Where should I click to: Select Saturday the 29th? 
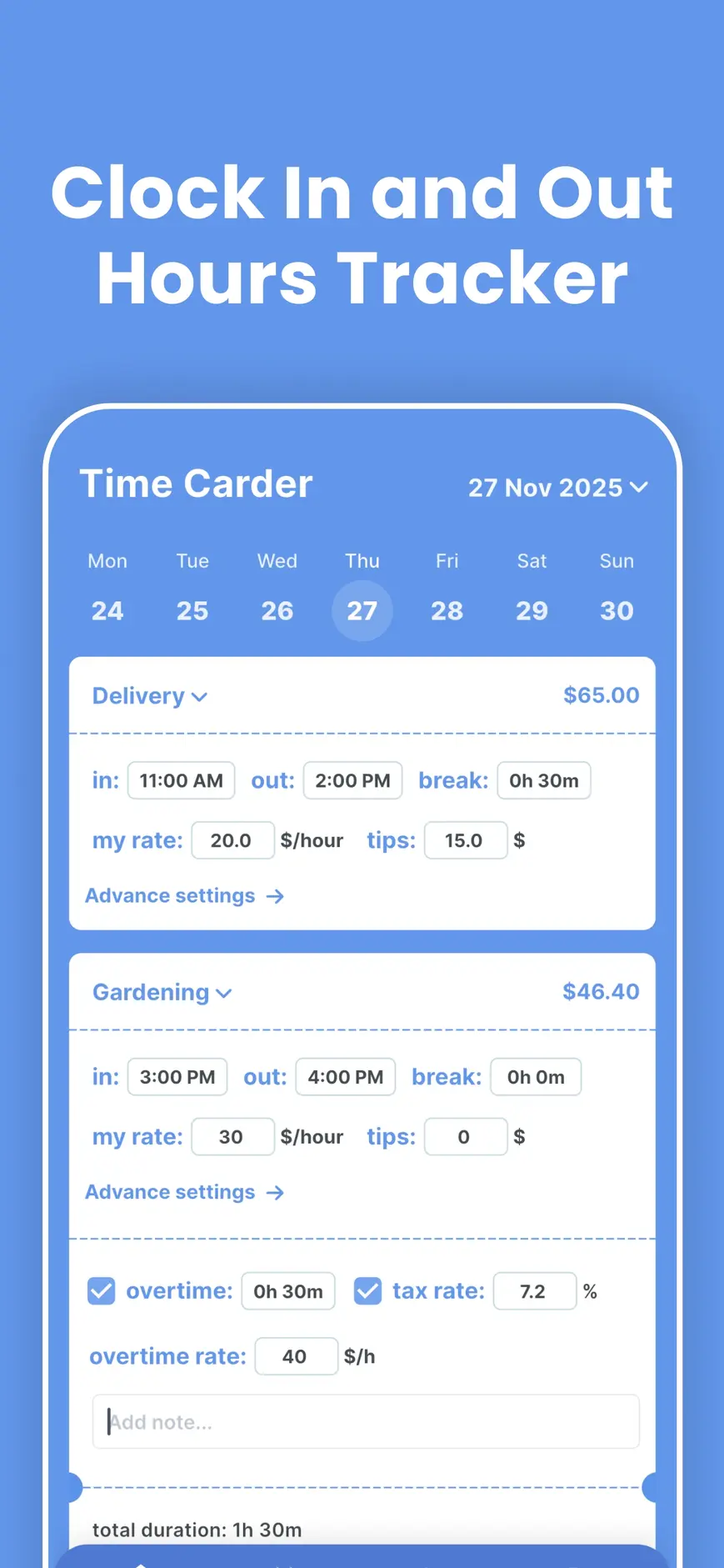532,610
